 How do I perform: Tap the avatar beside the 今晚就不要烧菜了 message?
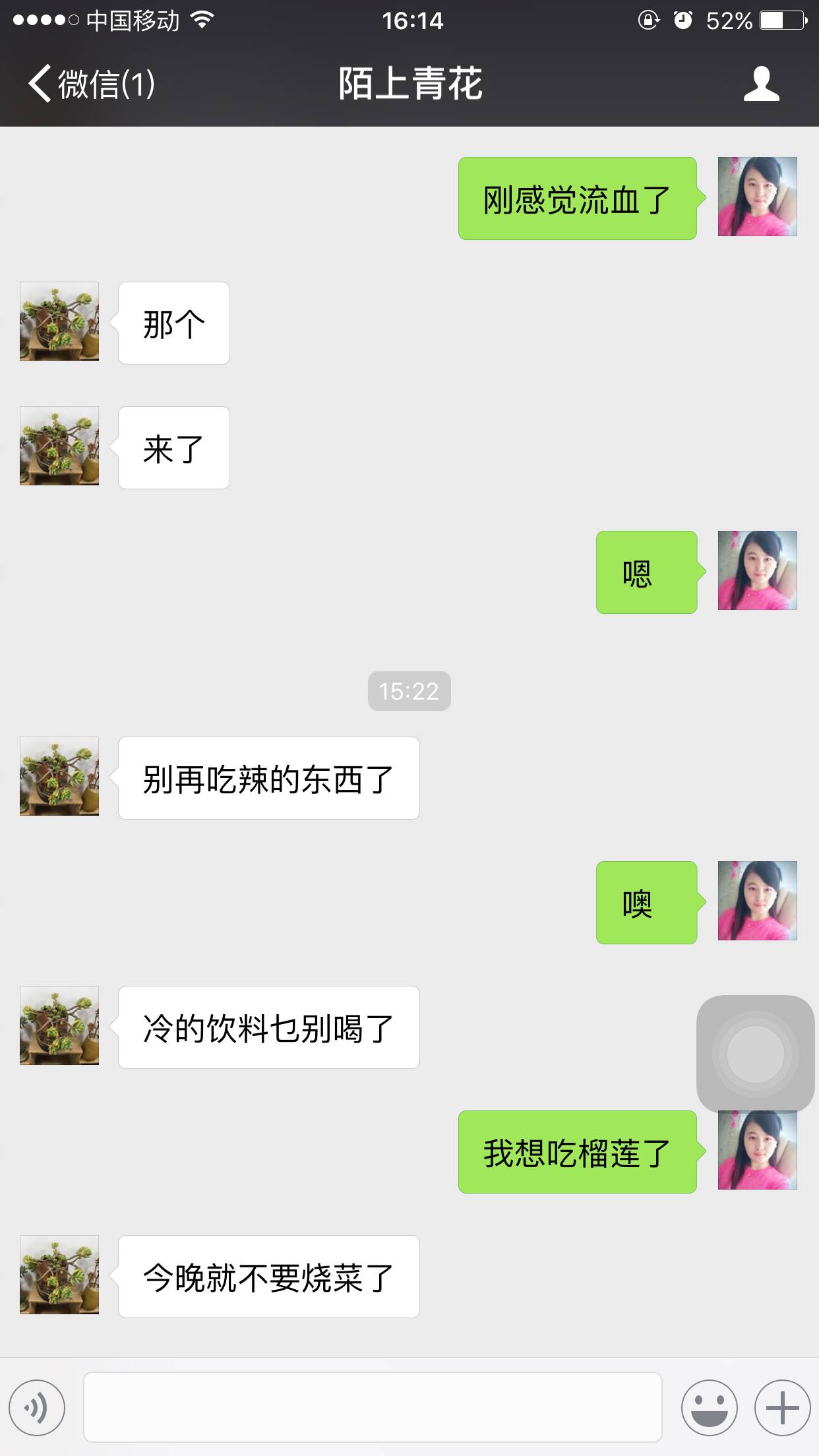[x=59, y=1275]
